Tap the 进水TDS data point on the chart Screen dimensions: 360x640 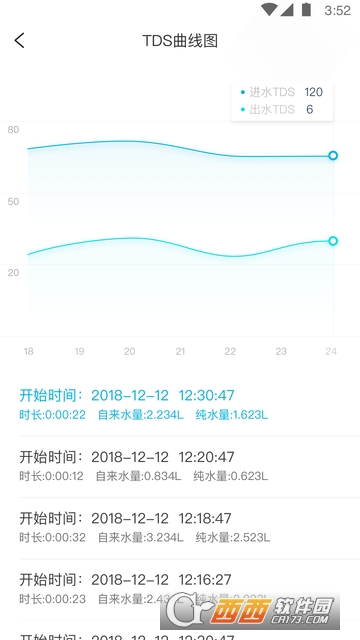point(333,155)
